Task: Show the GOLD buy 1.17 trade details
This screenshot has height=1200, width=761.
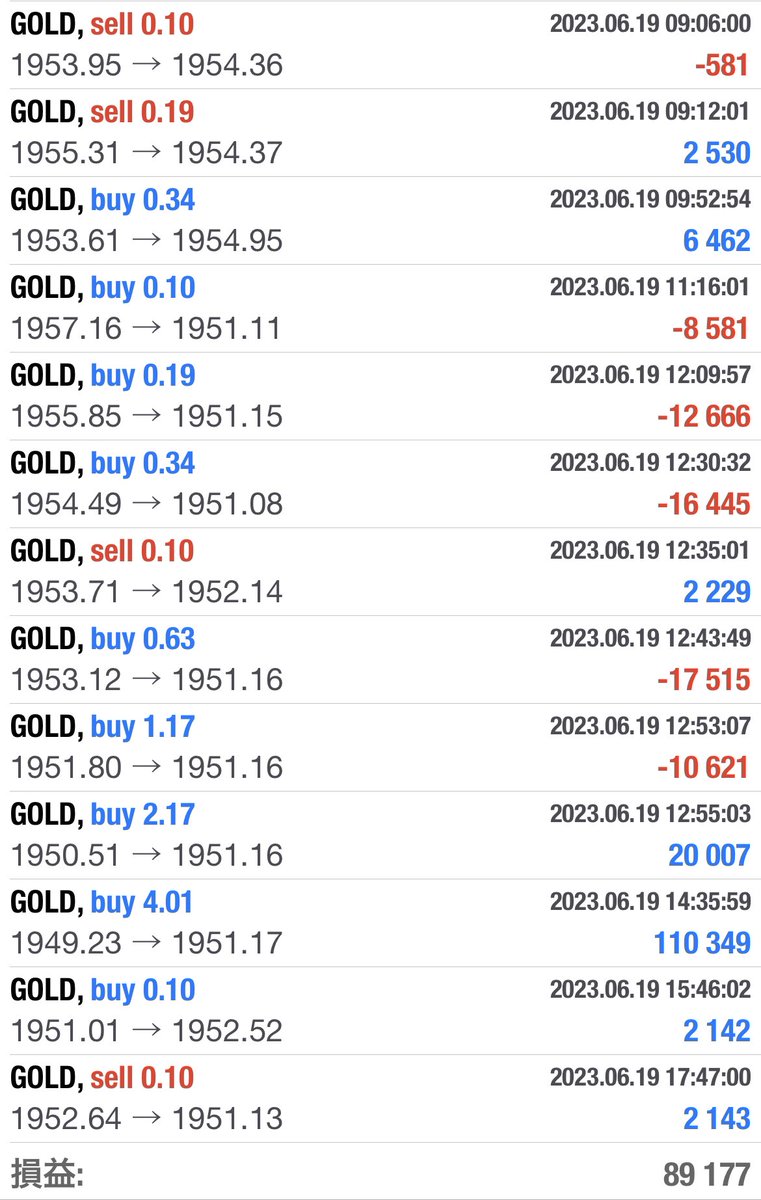Action: pyautogui.click(x=380, y=747)
